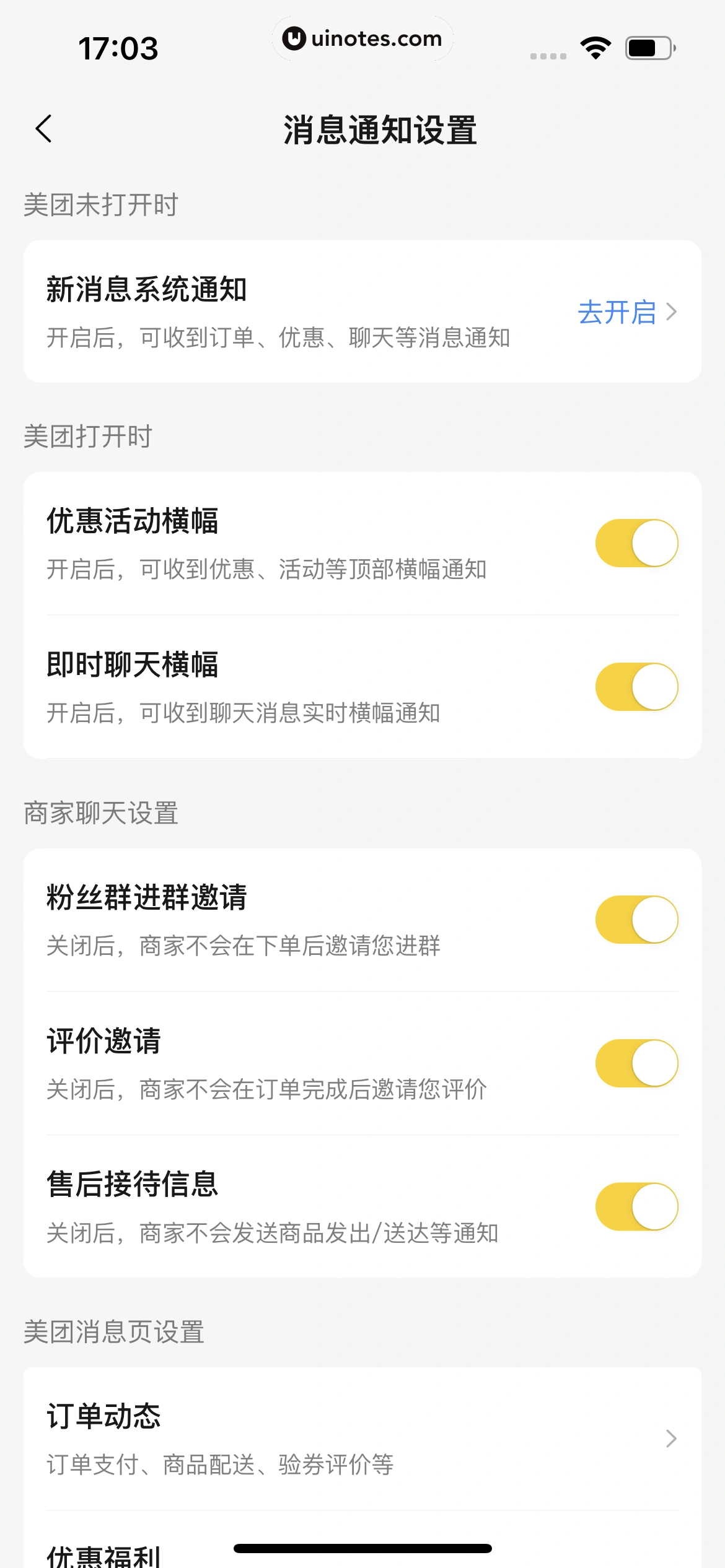
Task: Click the Wi-Fi status icon
Action: click(x=595, y=46)
